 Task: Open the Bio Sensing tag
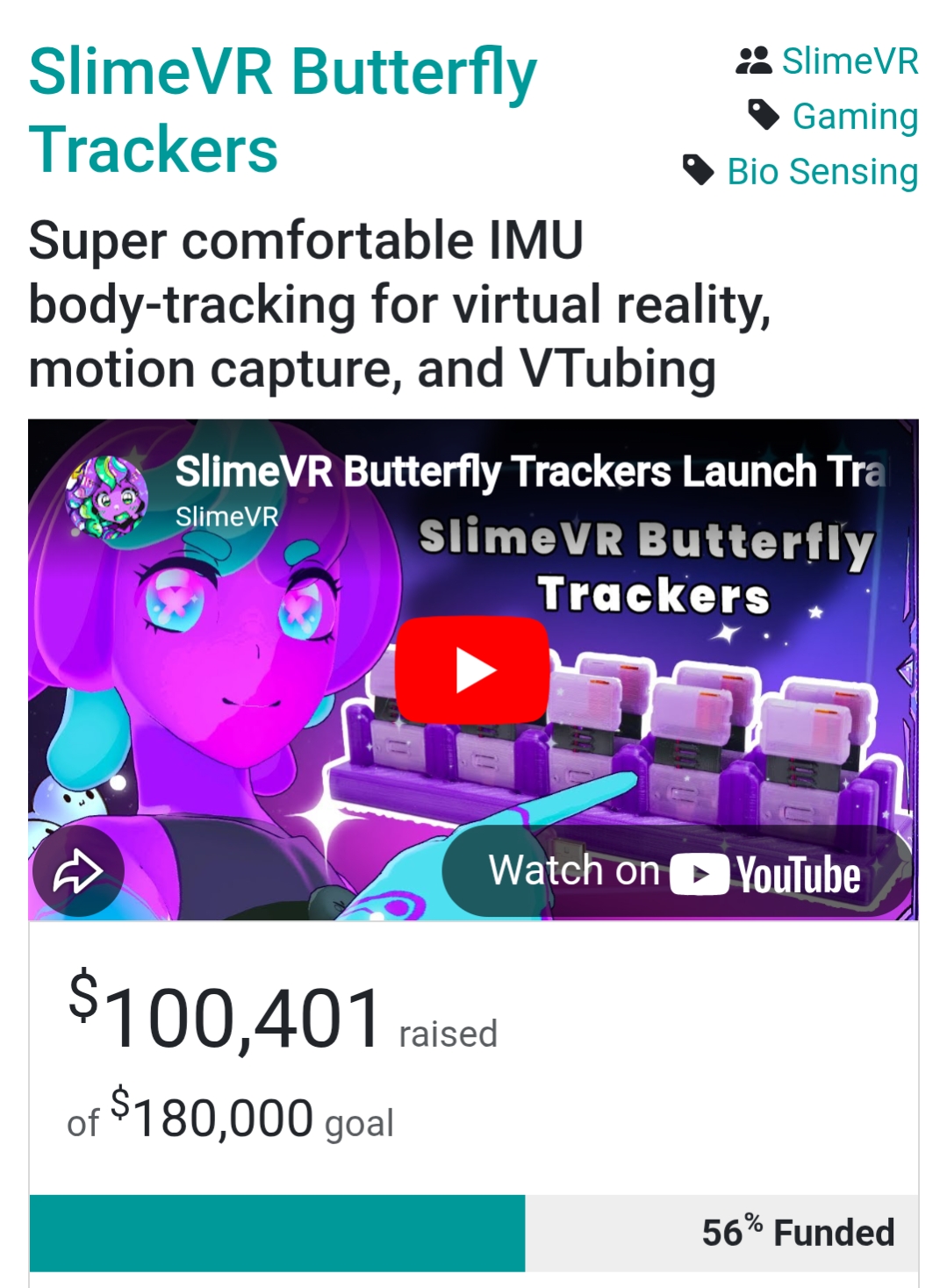pyautogui.click(x=821, y=171)
